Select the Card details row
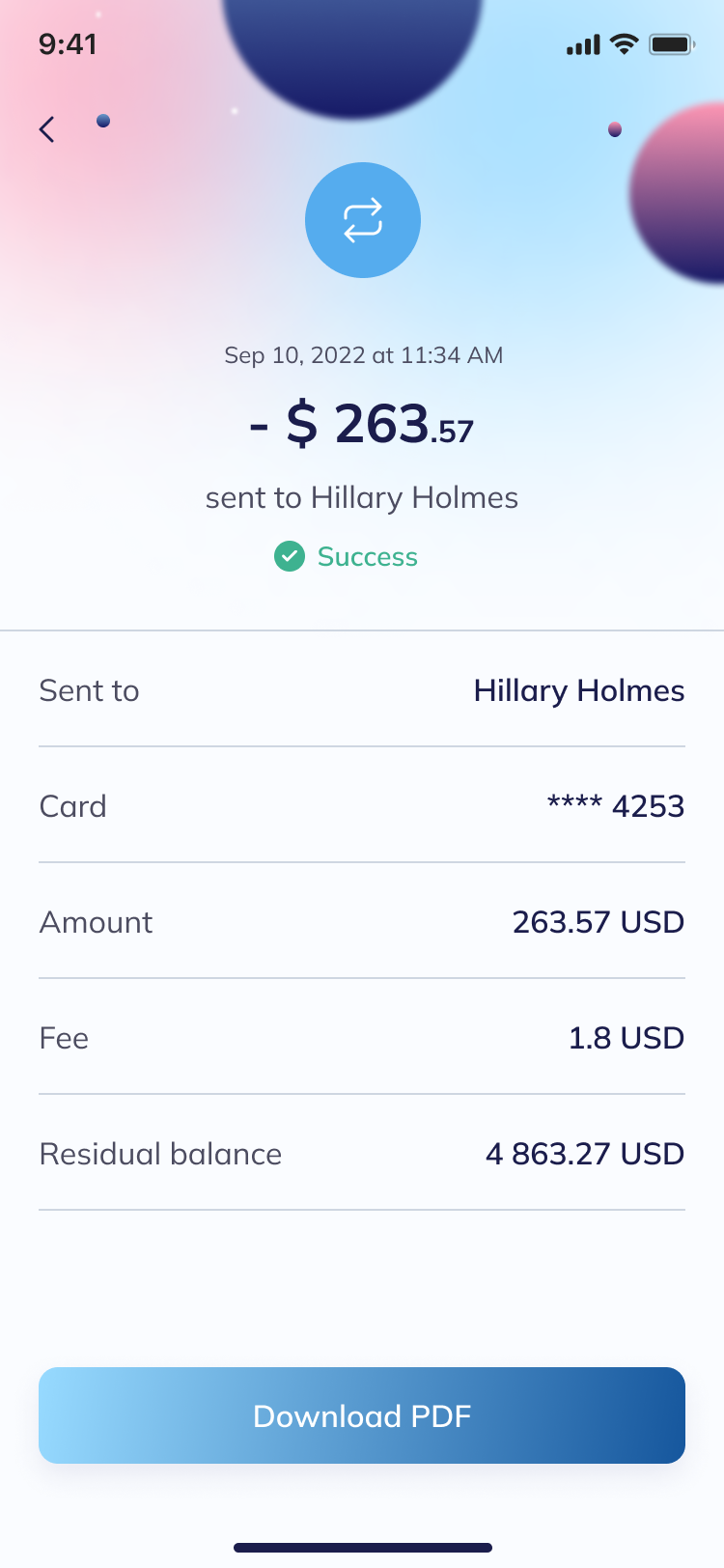Image resolution: width=724 pixels, height=1568 pixels. click(362, 805)
